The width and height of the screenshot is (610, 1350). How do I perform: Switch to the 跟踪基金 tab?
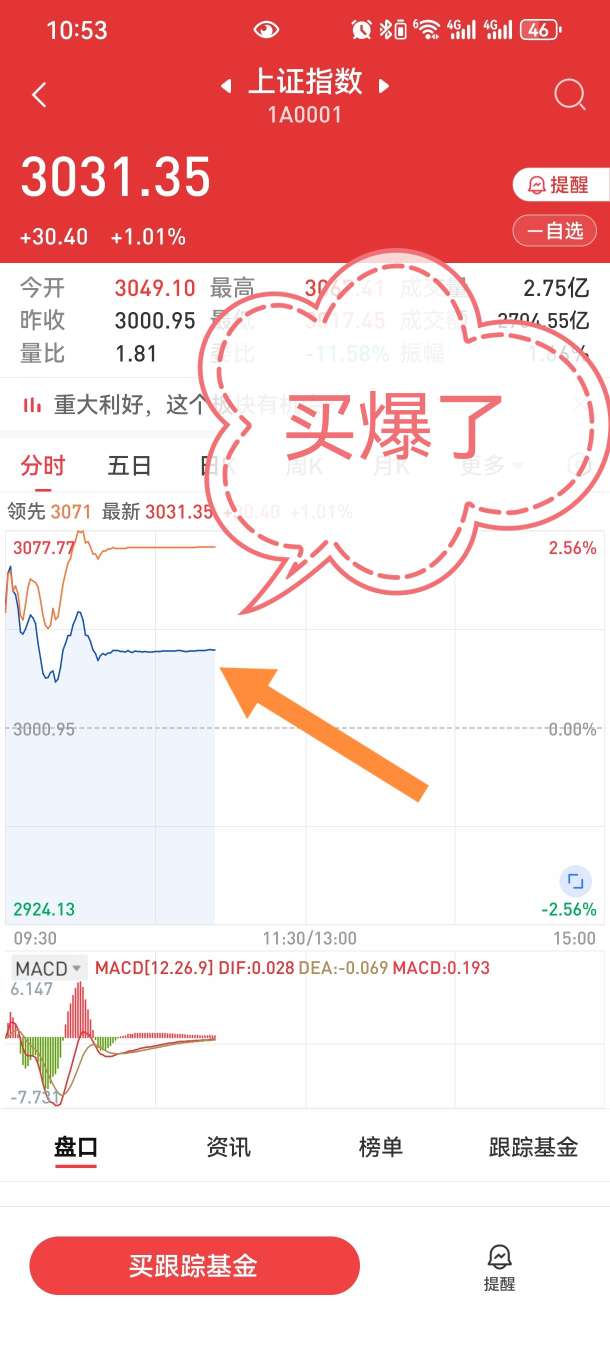coord(533,1147)
